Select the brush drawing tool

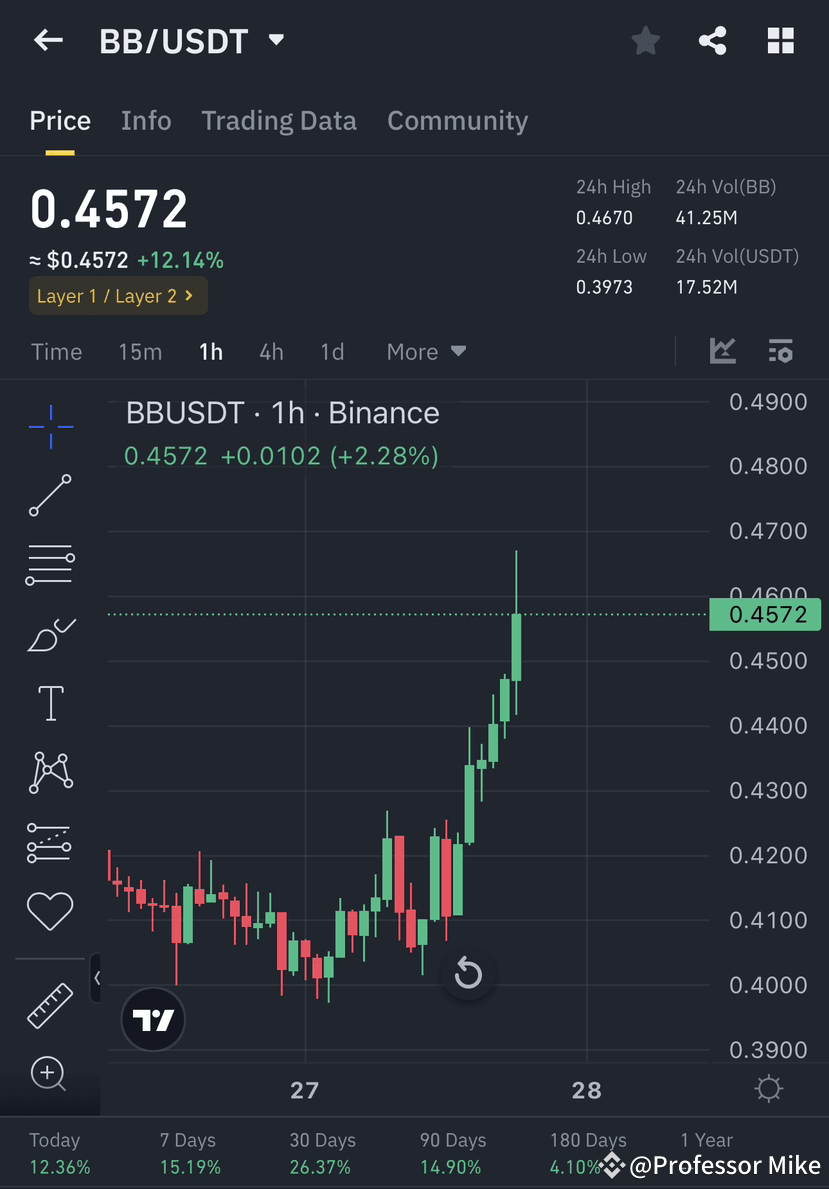(x=50, y=634)
